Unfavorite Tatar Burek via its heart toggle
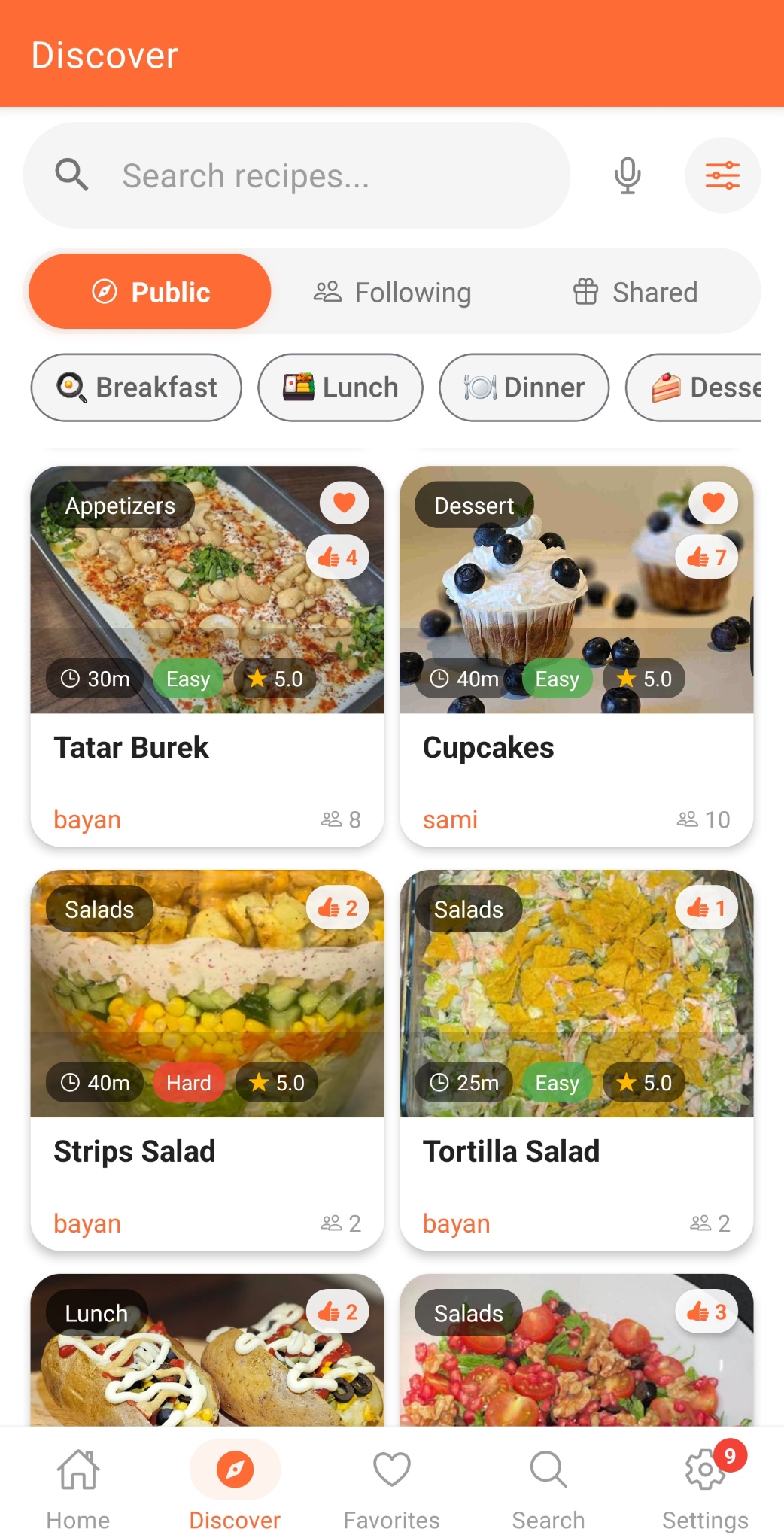The height and width of the screenshot is (1535, 784). [x=344, y=503]
